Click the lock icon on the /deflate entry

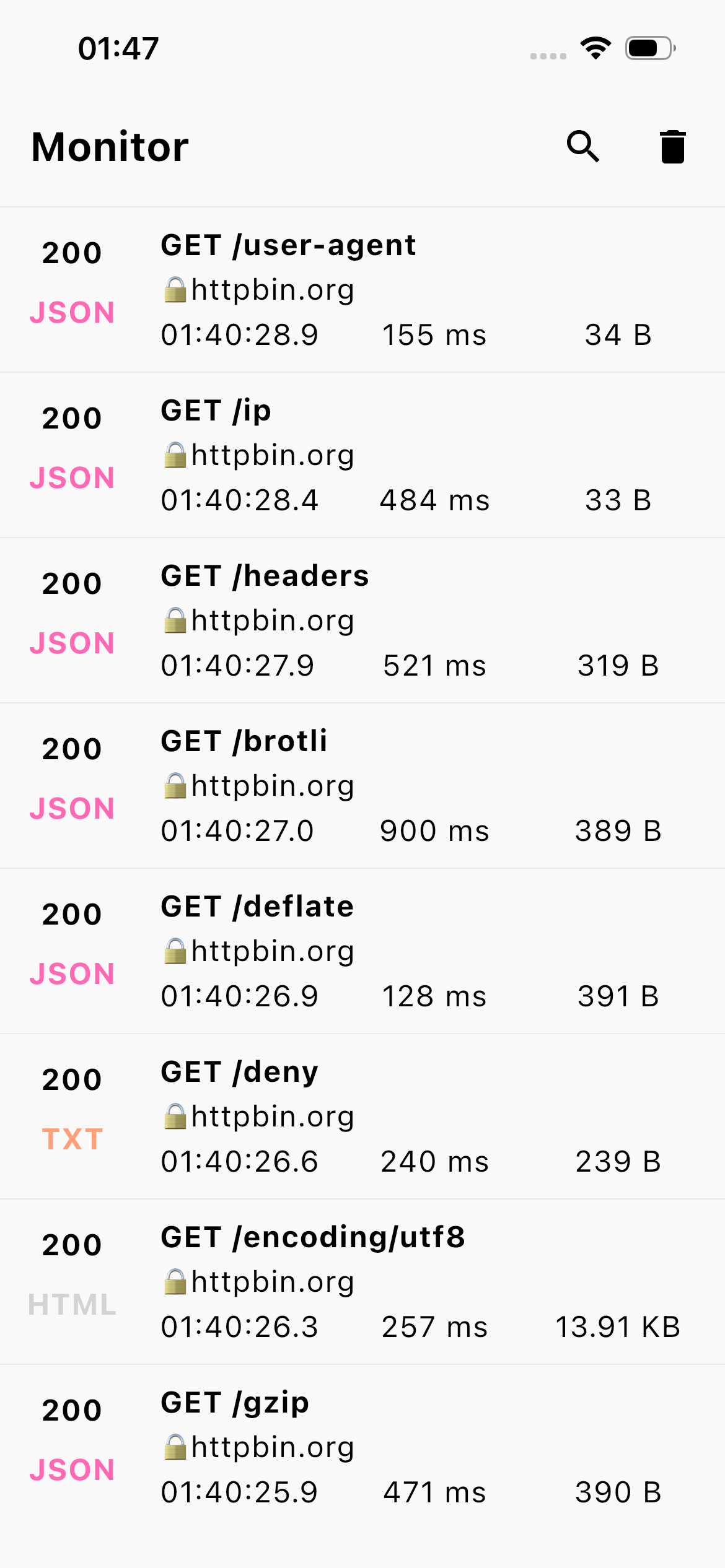point(175,951)
